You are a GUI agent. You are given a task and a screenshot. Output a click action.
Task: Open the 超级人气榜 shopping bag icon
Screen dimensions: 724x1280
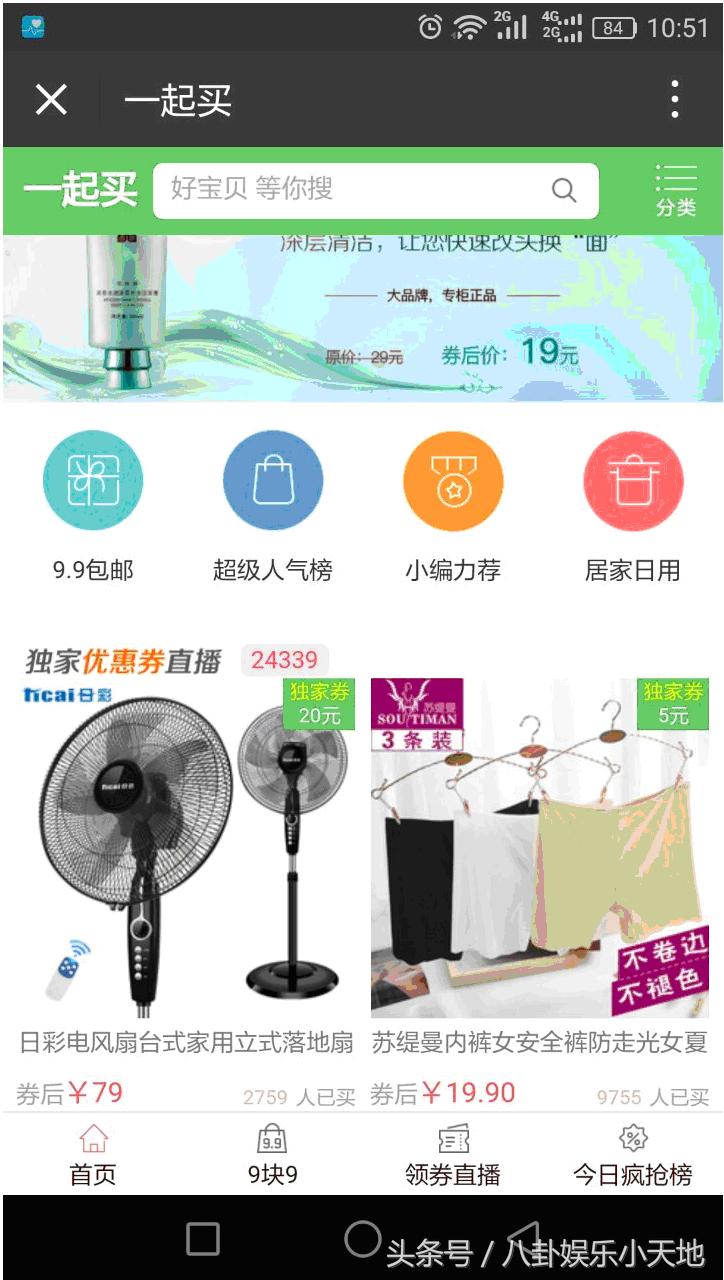tap(273, 481)
